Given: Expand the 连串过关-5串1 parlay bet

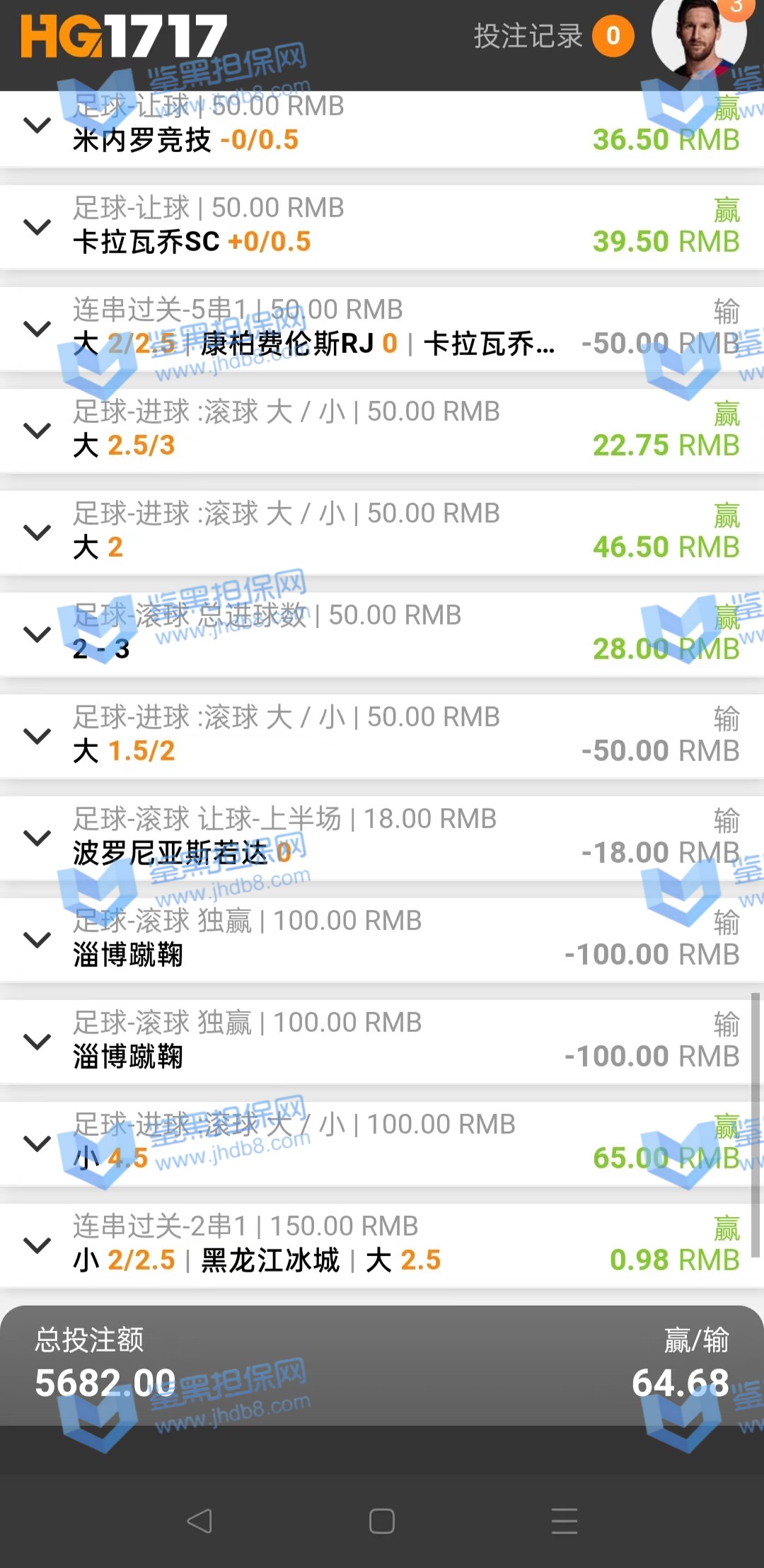Looking at the screenshot, I should (x=37, y=329).
